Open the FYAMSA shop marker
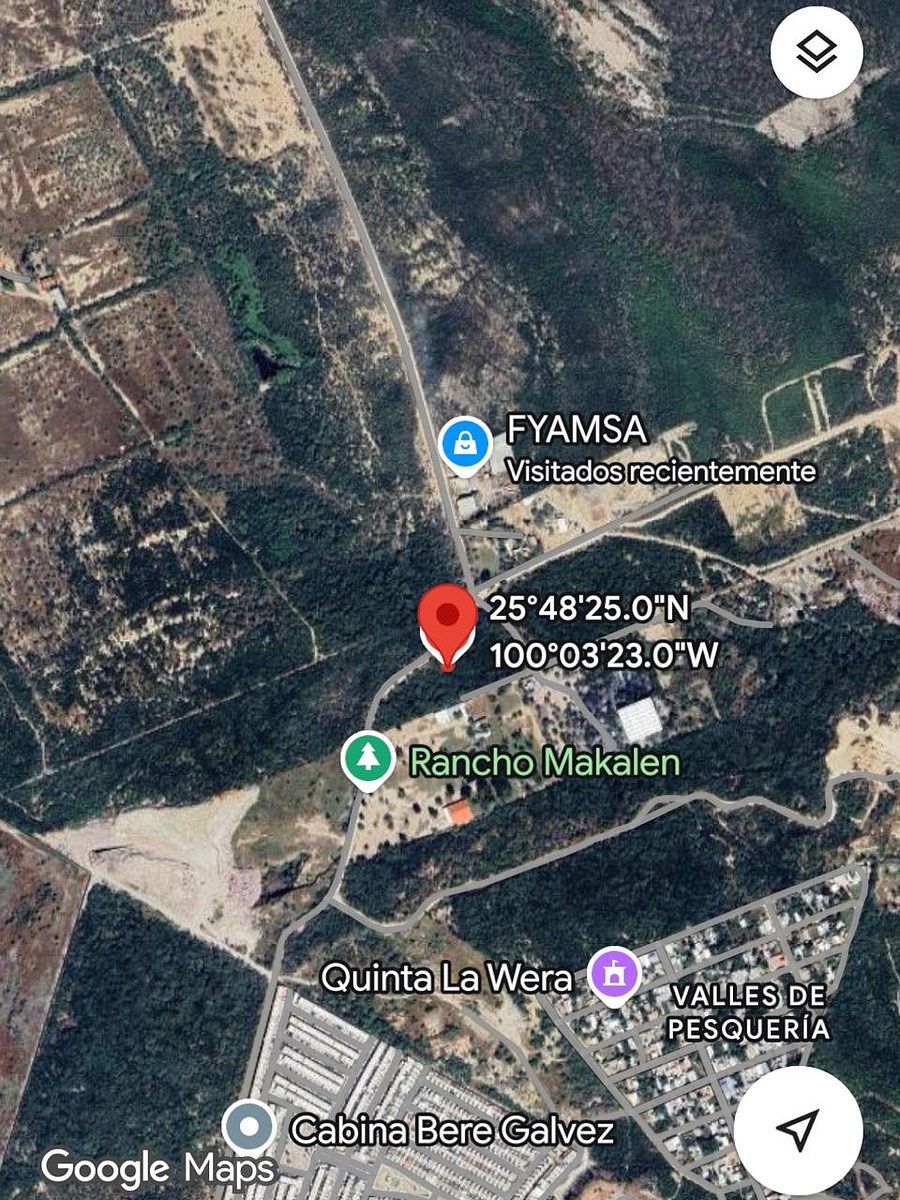900x1200 pixels. 466,442
